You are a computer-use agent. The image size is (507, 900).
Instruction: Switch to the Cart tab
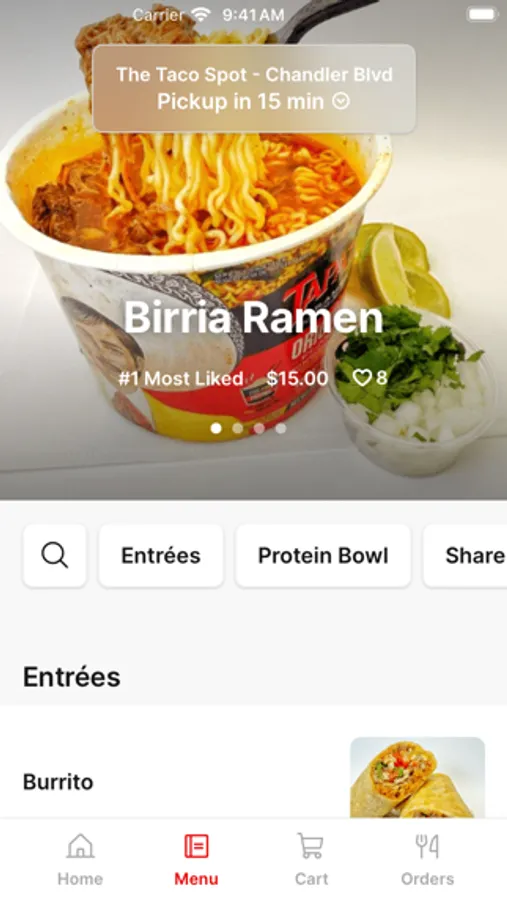click(311, 860)
